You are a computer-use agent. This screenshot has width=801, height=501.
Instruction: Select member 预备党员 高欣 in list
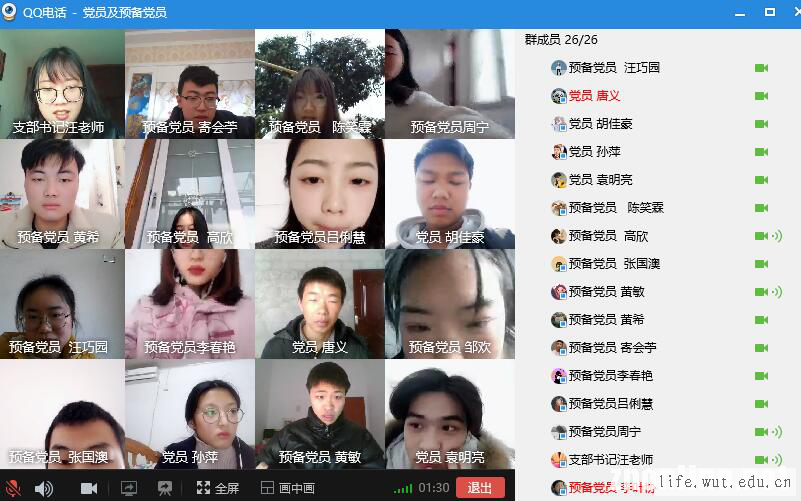[x=608, y=236]
